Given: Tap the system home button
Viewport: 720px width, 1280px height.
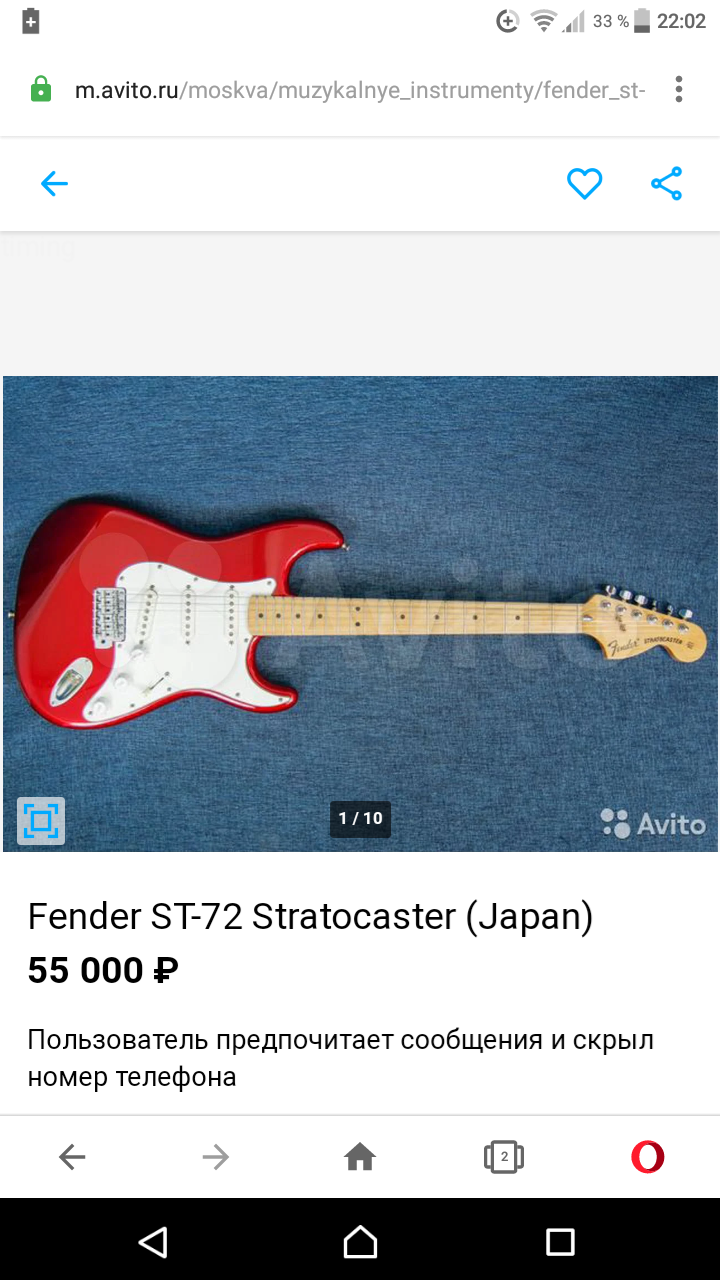Looking at the screenshot, I should coord(360,1242).
